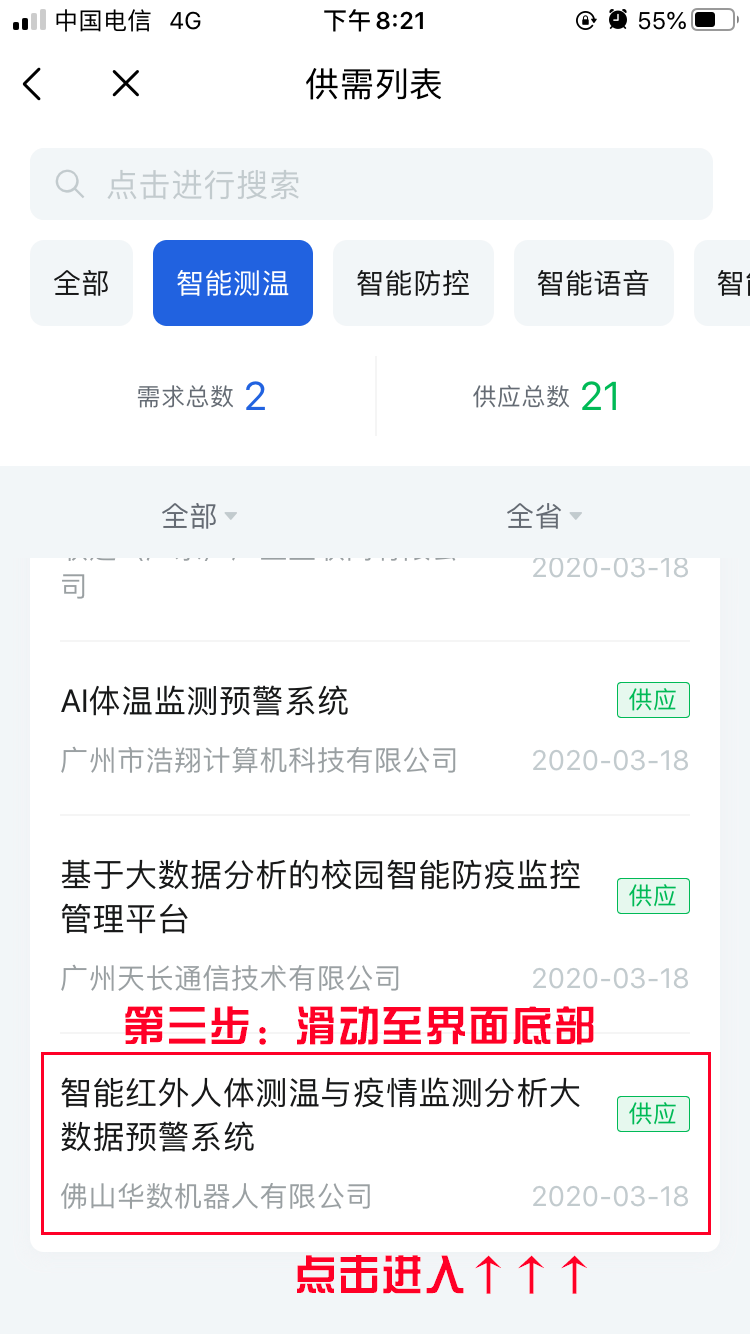Expand the 全省 region filter dropdown

click(544, 516)
